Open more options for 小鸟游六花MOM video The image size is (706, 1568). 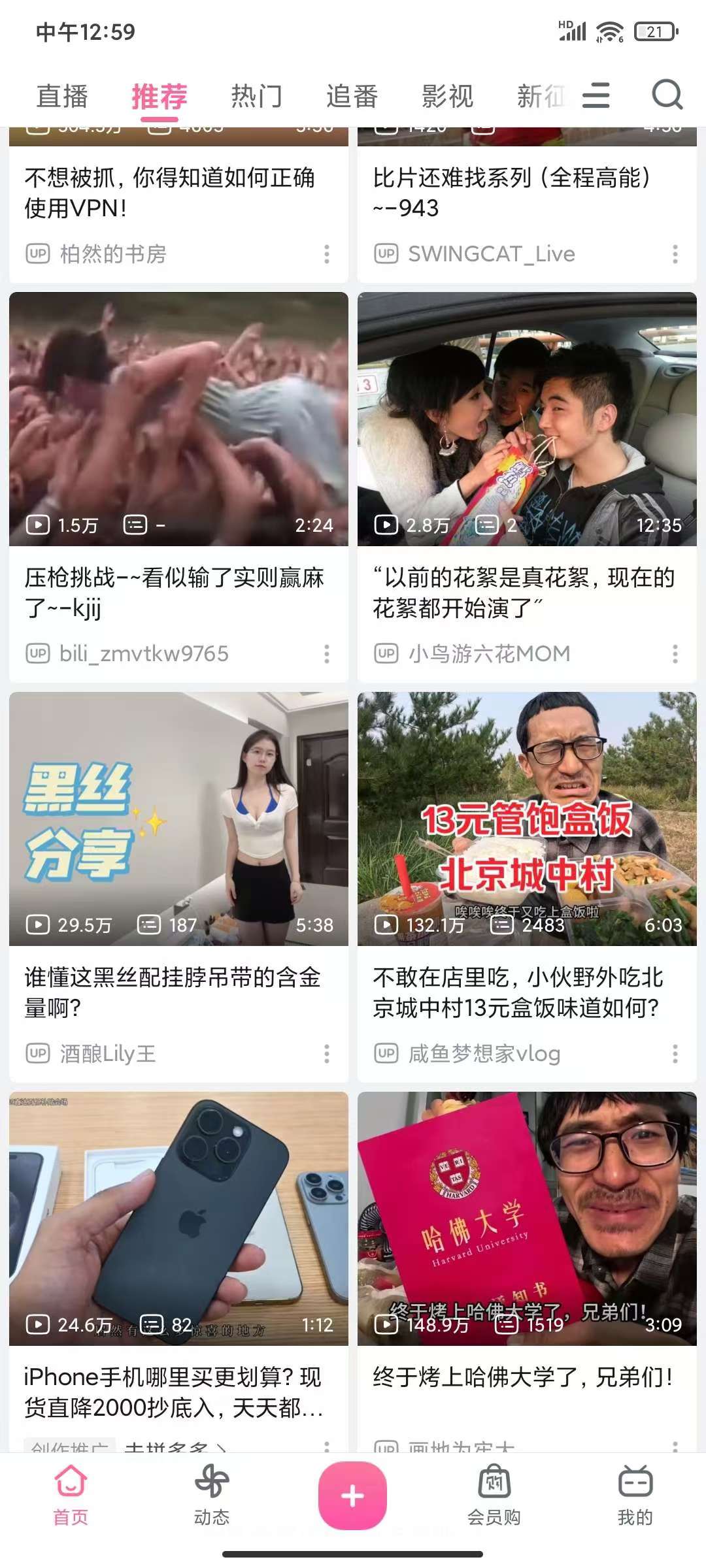click(675, 654)
